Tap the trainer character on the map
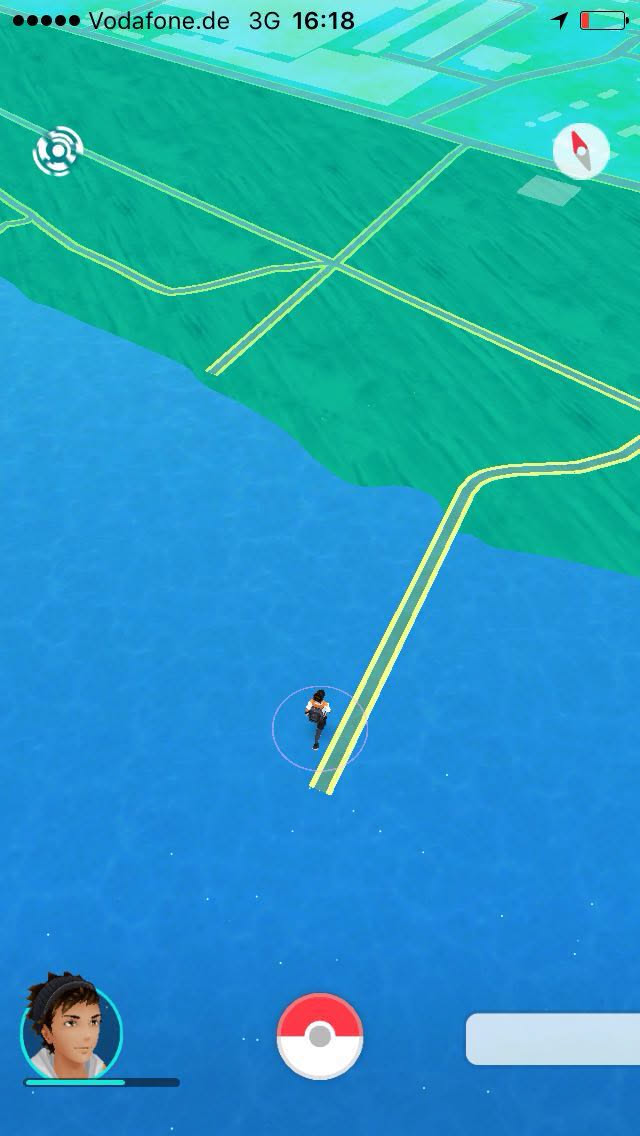This screenshot has height=1136, width=640. point(318,717)
